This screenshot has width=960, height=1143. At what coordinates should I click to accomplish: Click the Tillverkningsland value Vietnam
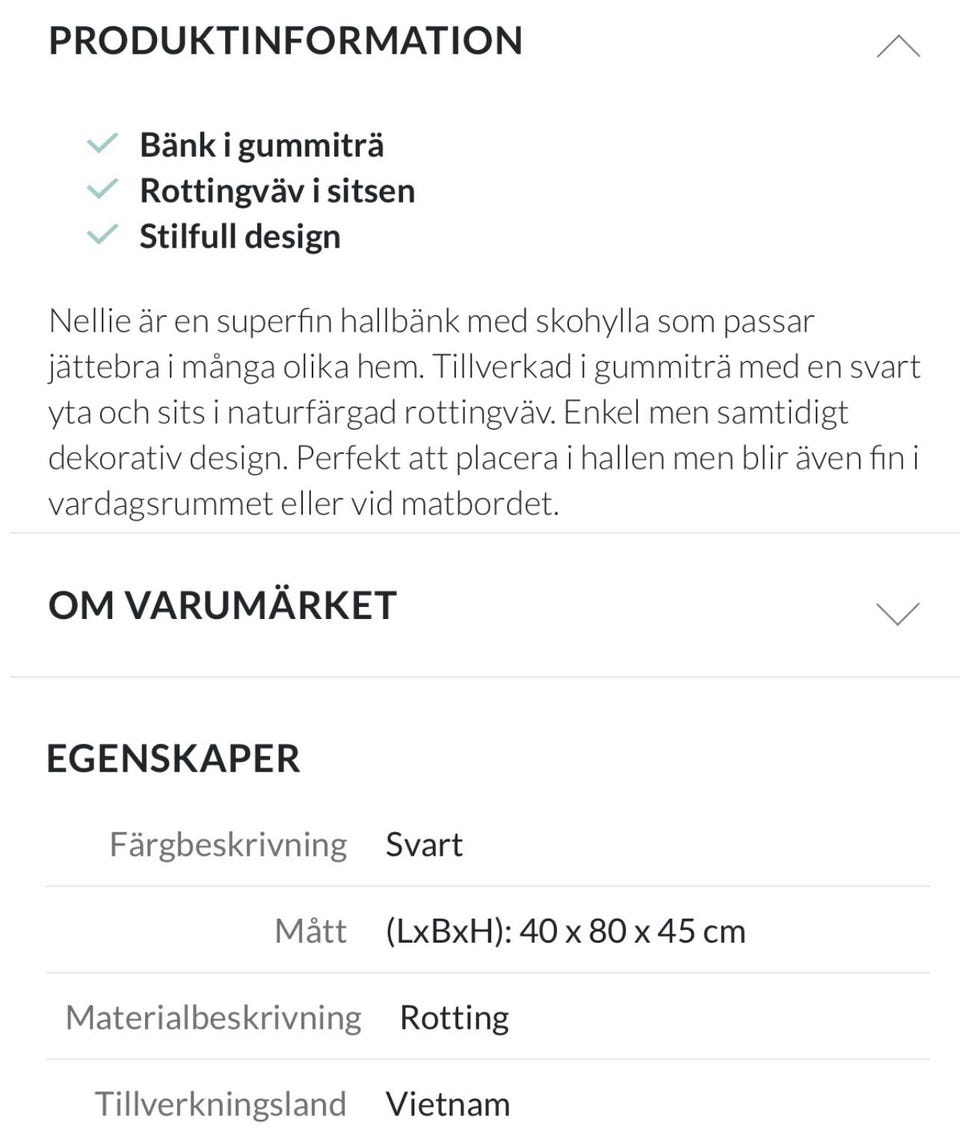447,1103
